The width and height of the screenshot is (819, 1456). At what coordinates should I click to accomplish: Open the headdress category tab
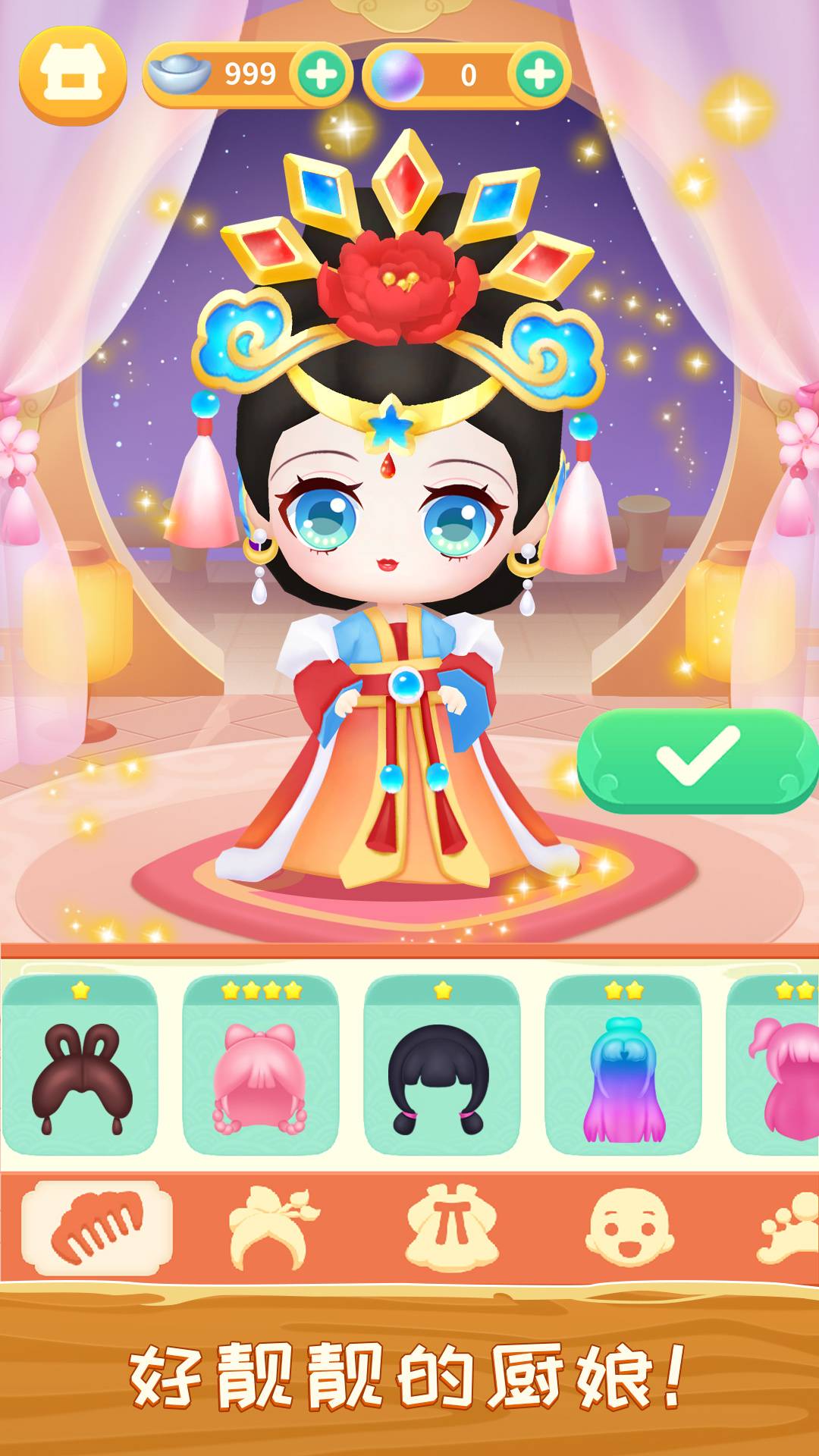[275, 1228]
